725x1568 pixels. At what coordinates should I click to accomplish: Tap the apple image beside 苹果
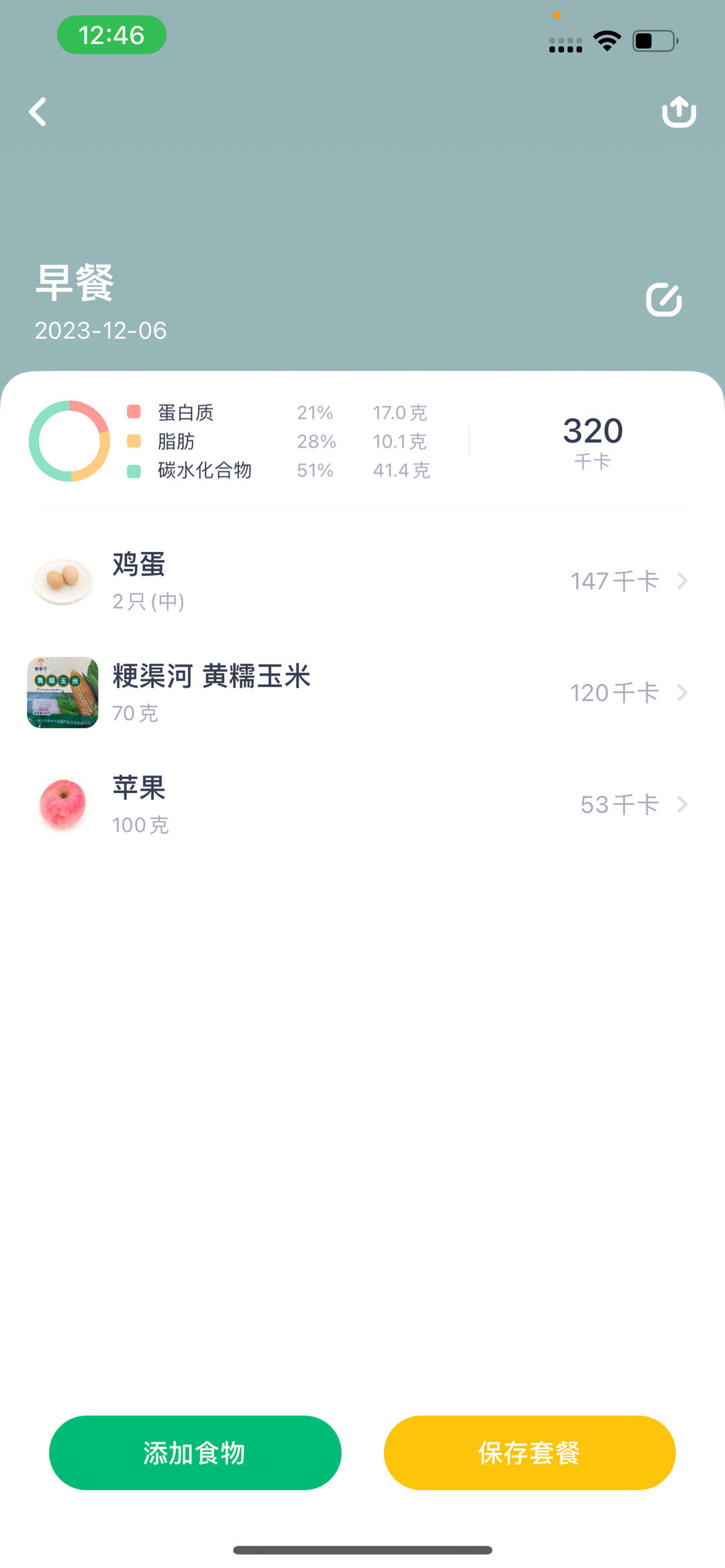[62, 804]
